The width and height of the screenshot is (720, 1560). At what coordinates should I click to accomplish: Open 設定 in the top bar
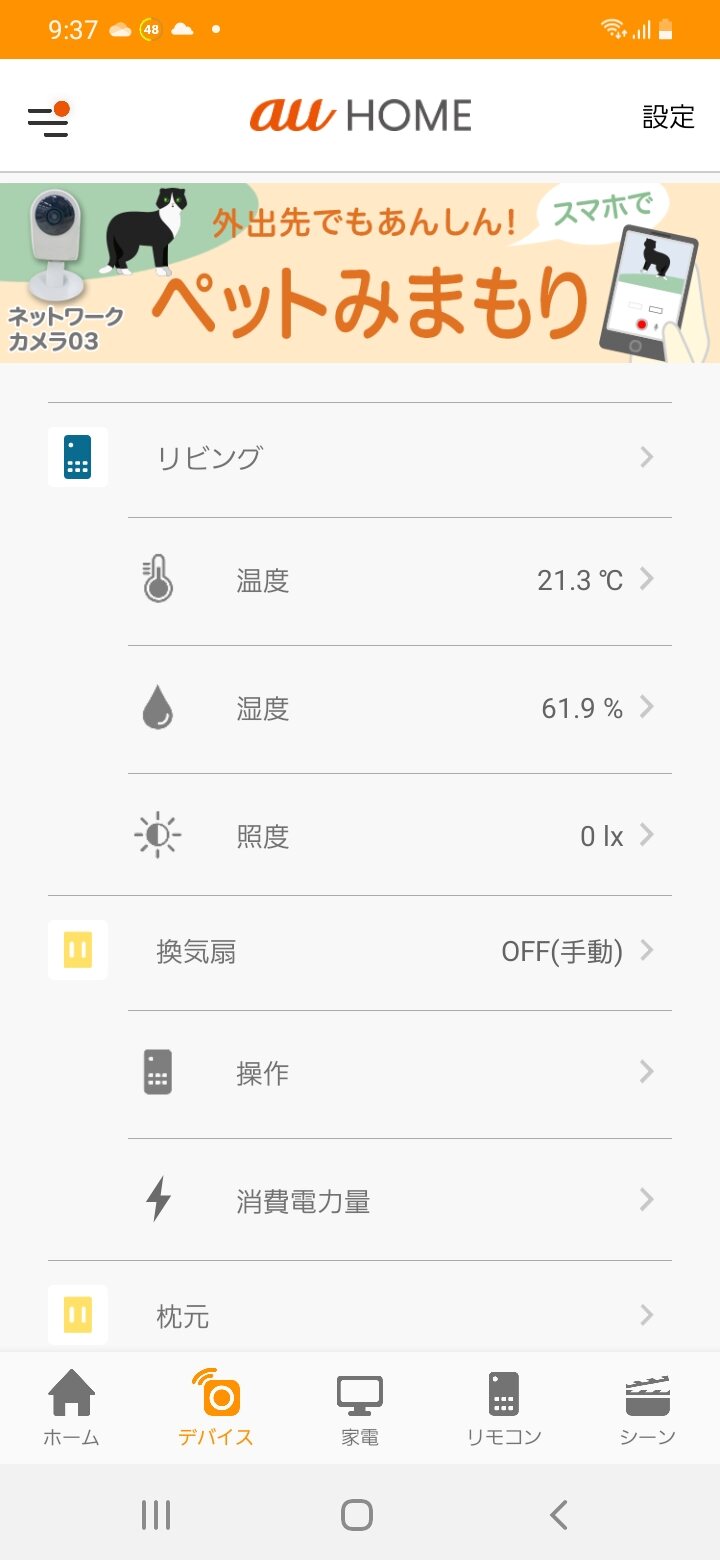[668, 117]
